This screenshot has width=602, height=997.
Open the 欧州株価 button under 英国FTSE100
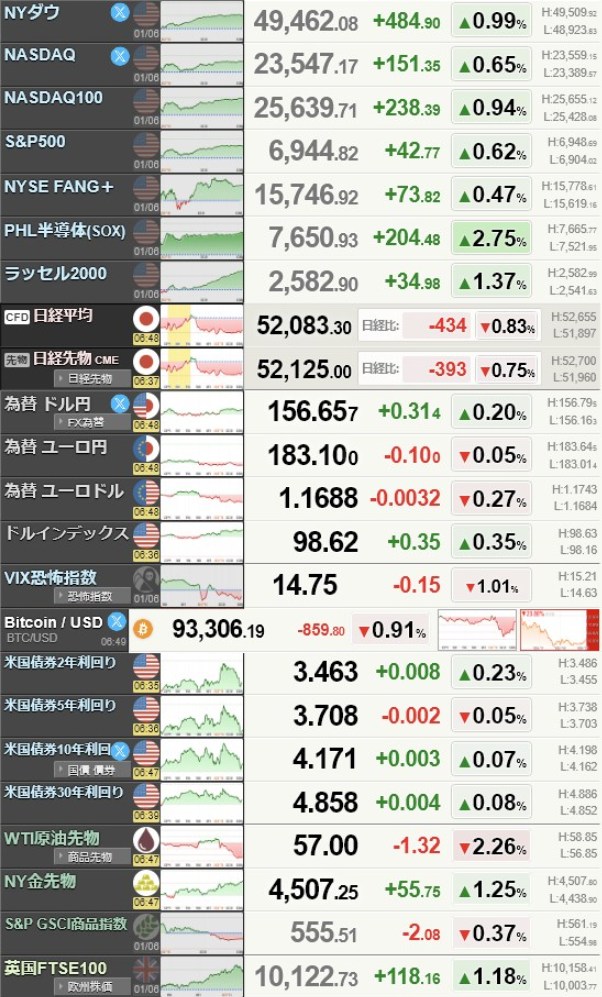pos(92,987)
